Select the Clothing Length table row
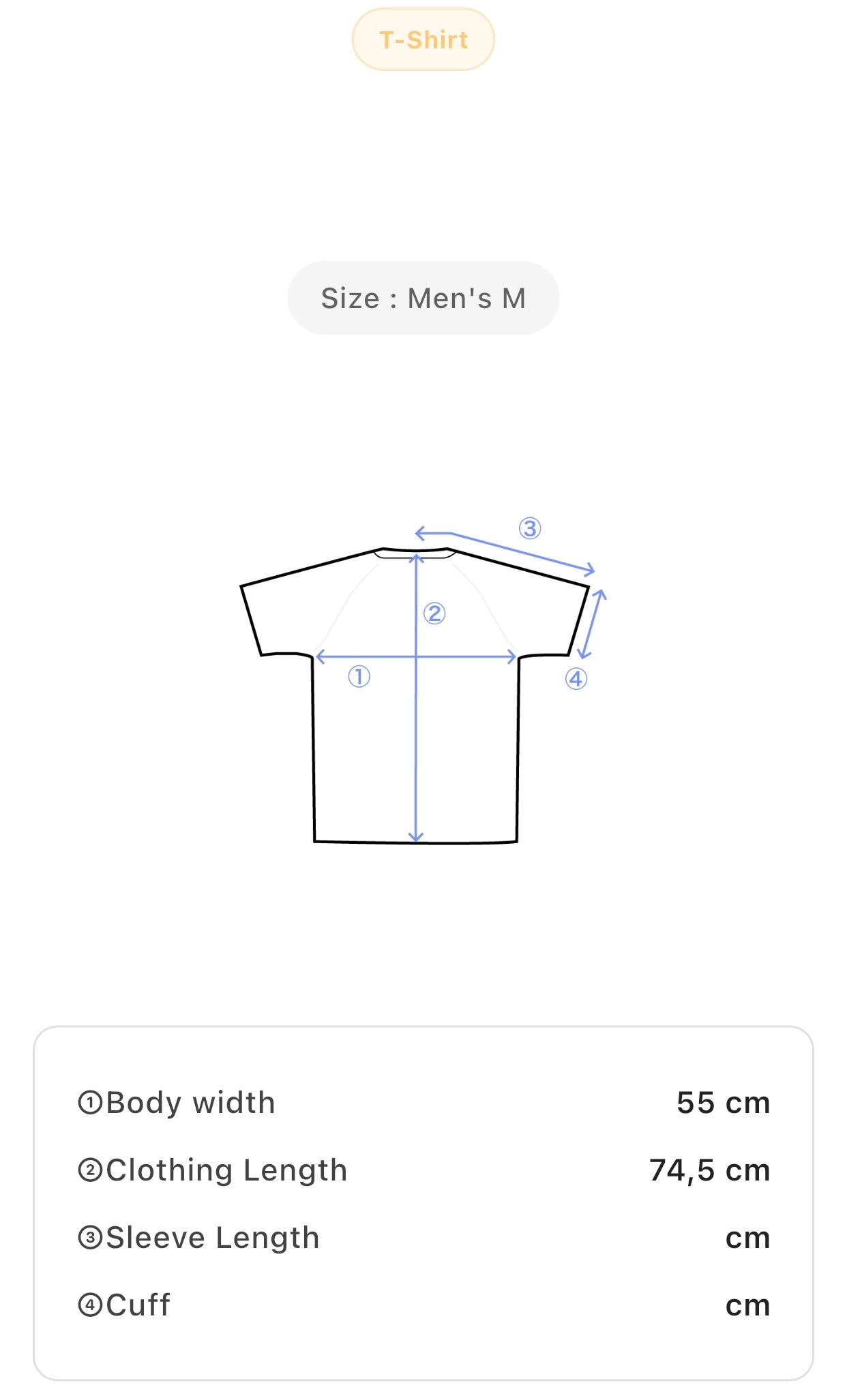The width and height of the screenshot is (847, 1400). [423, 1169]
